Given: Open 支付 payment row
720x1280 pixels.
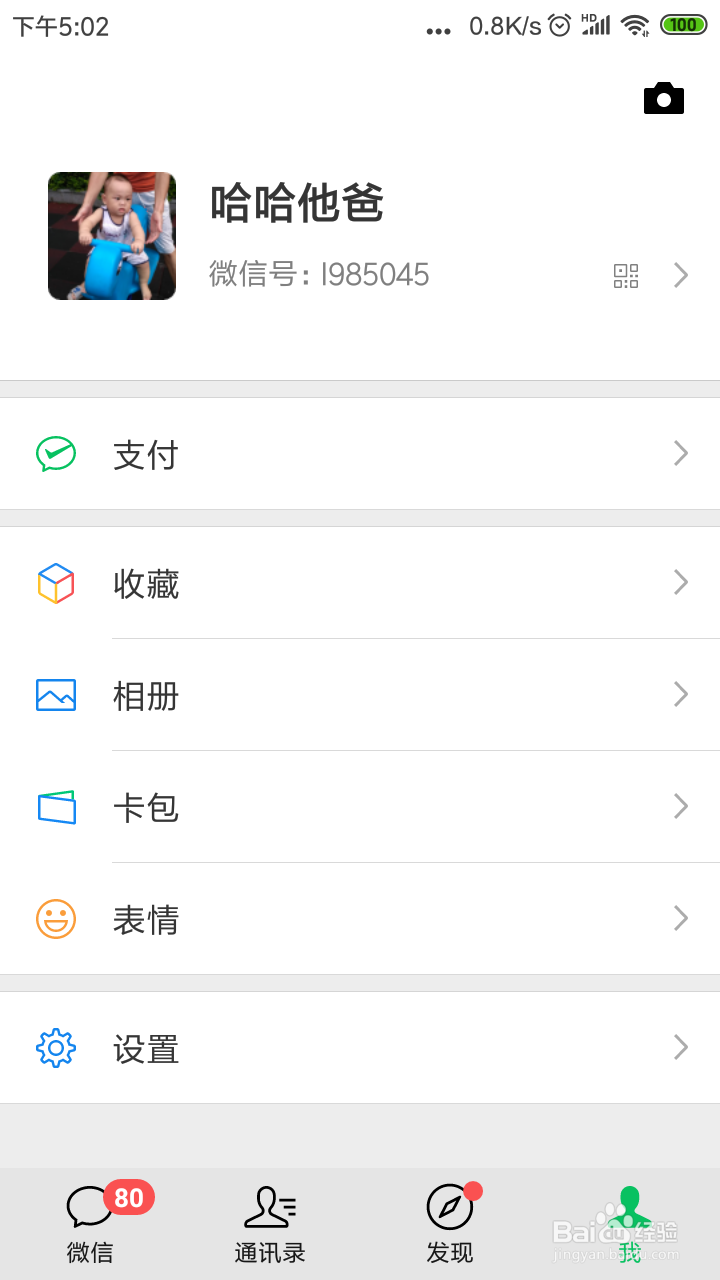Looking at the screenshot, I should pos(360,454).
